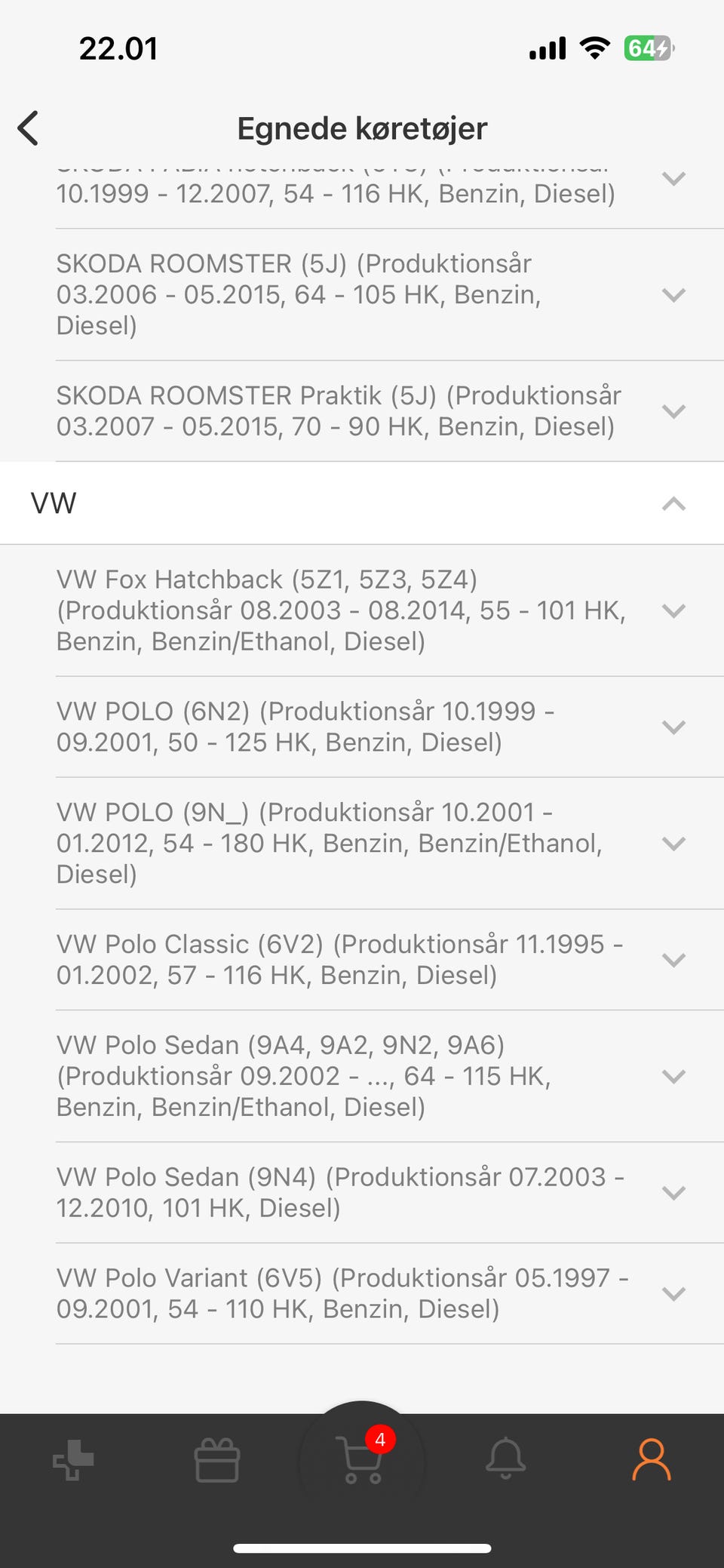Tap the back arrow at top left
This screenshot has height=1568, width=724.
click(28, 128)
